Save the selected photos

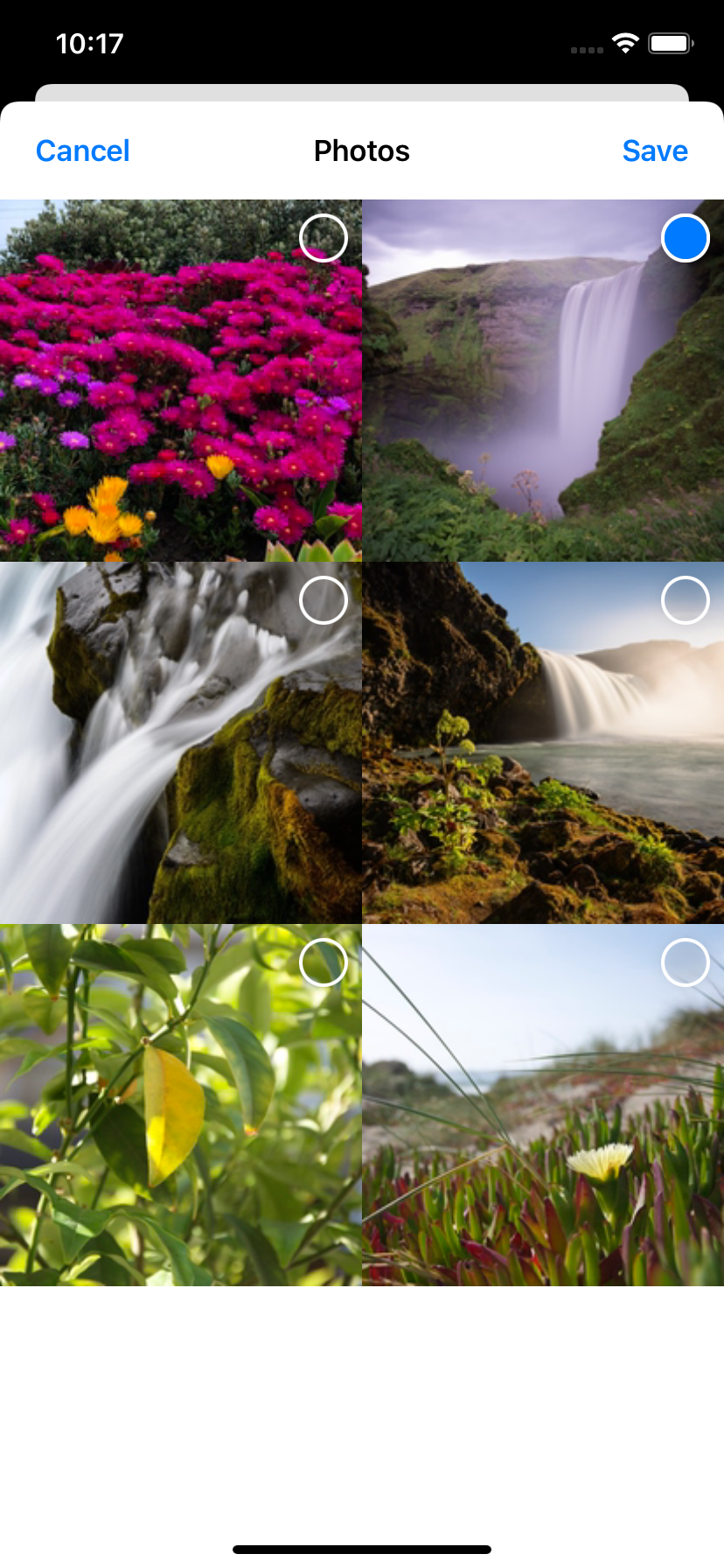(x=654, y=150)
